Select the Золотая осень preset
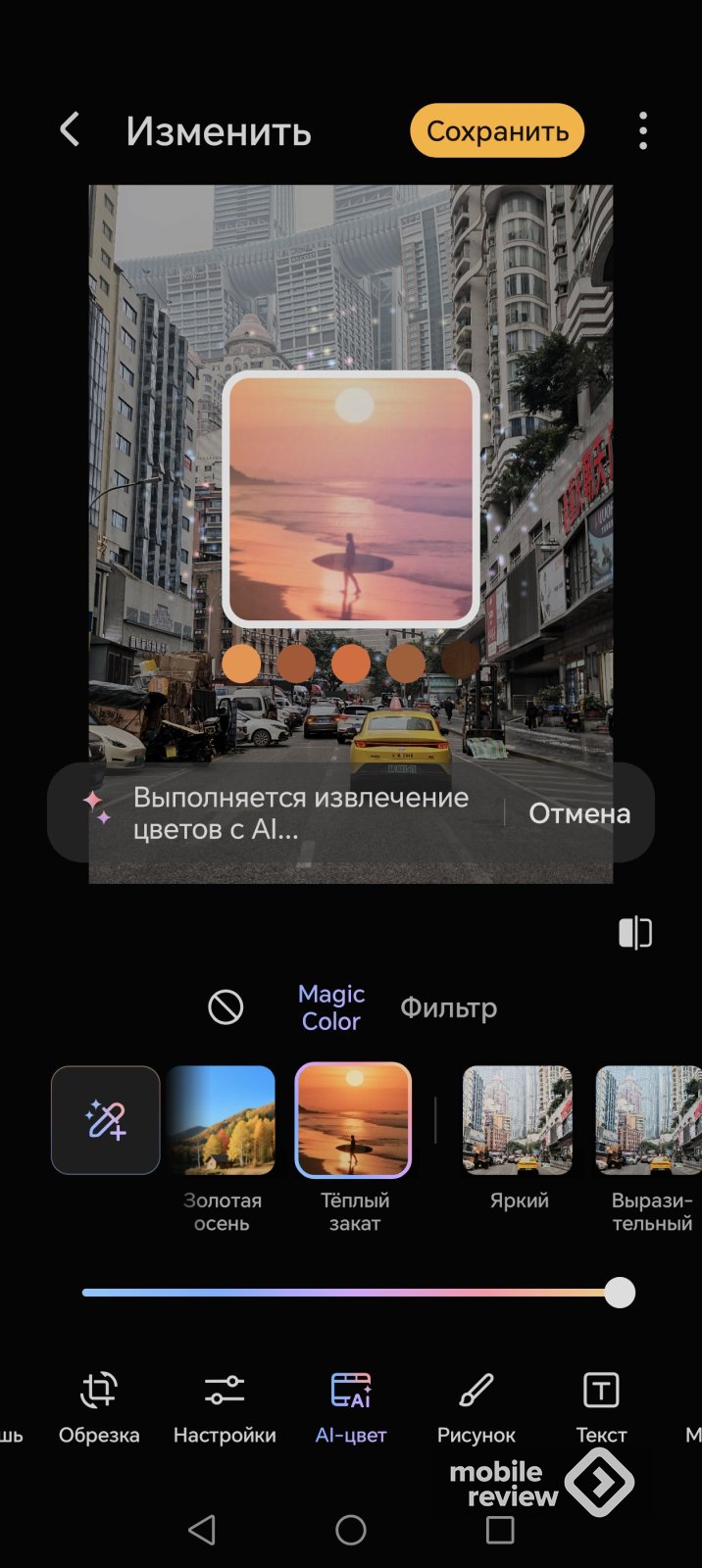Image resolution: width=702 pixels, height=1568 pixels. [222, 1120]
